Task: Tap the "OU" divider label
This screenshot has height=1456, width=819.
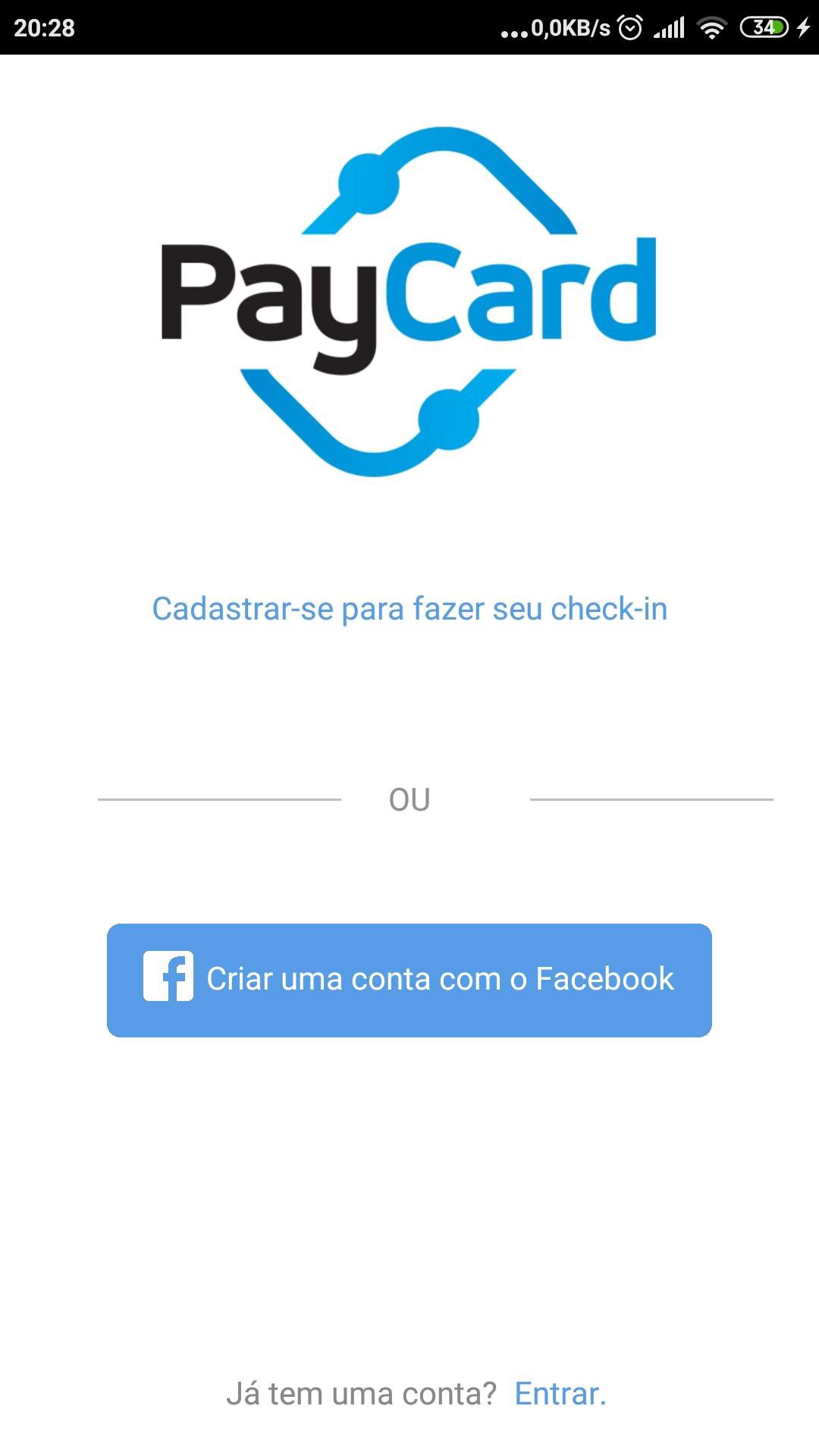Action: 409,799
